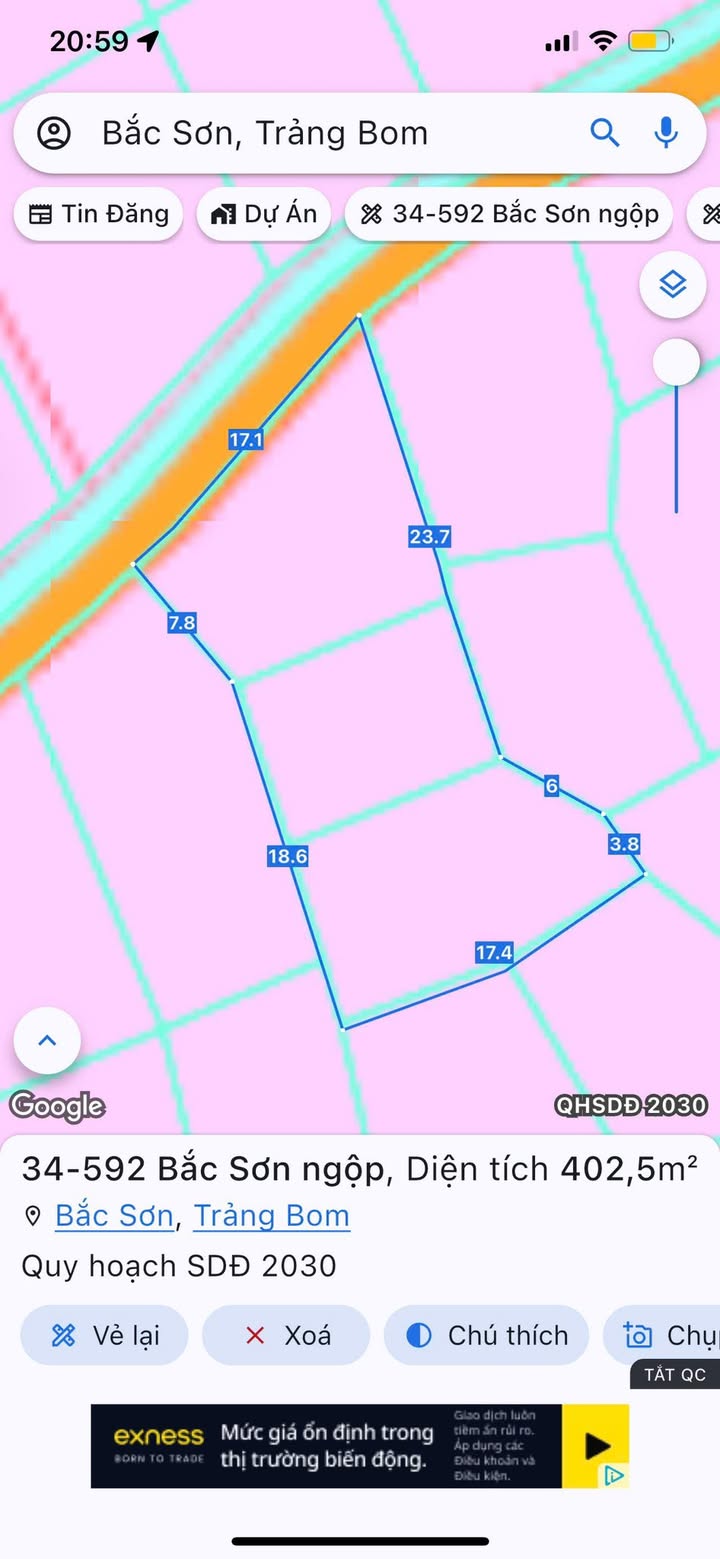Turn off ads with TẮT QC

coord(675,1375)
